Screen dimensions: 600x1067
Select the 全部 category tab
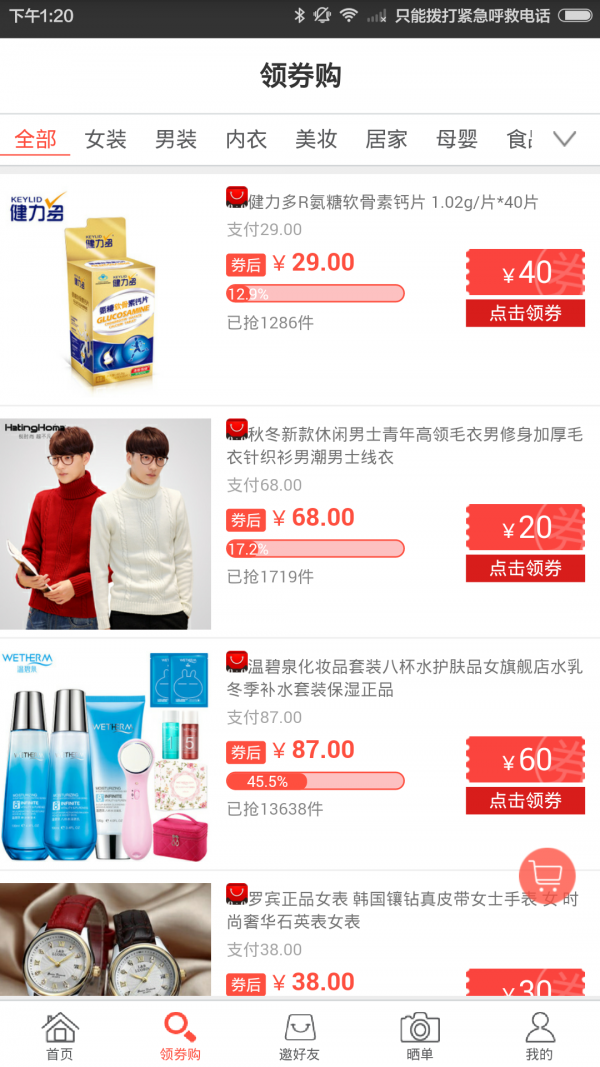point(36,139)
